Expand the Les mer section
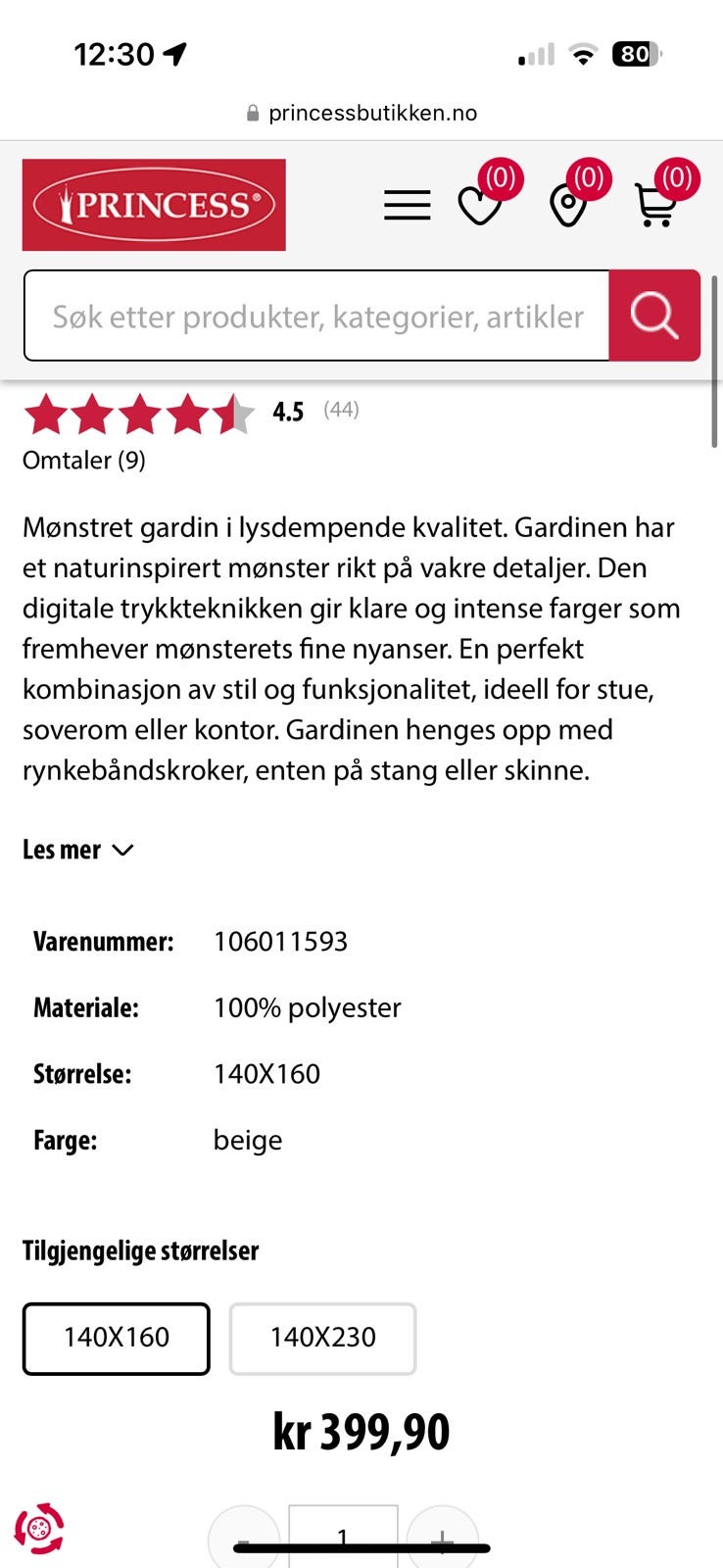 click(61, 850)
